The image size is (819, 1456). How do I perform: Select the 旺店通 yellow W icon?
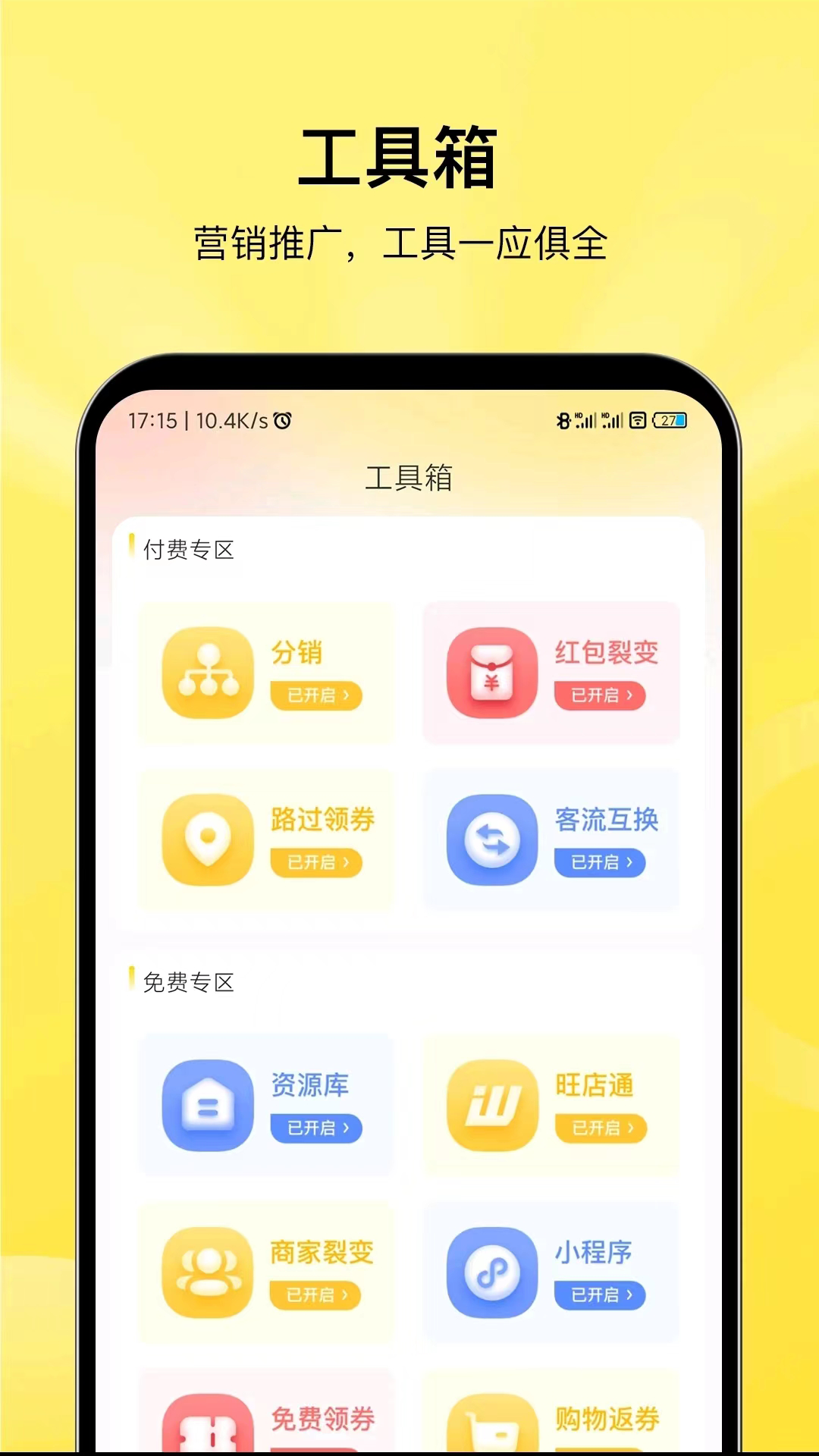click(x=491, y=1106)
